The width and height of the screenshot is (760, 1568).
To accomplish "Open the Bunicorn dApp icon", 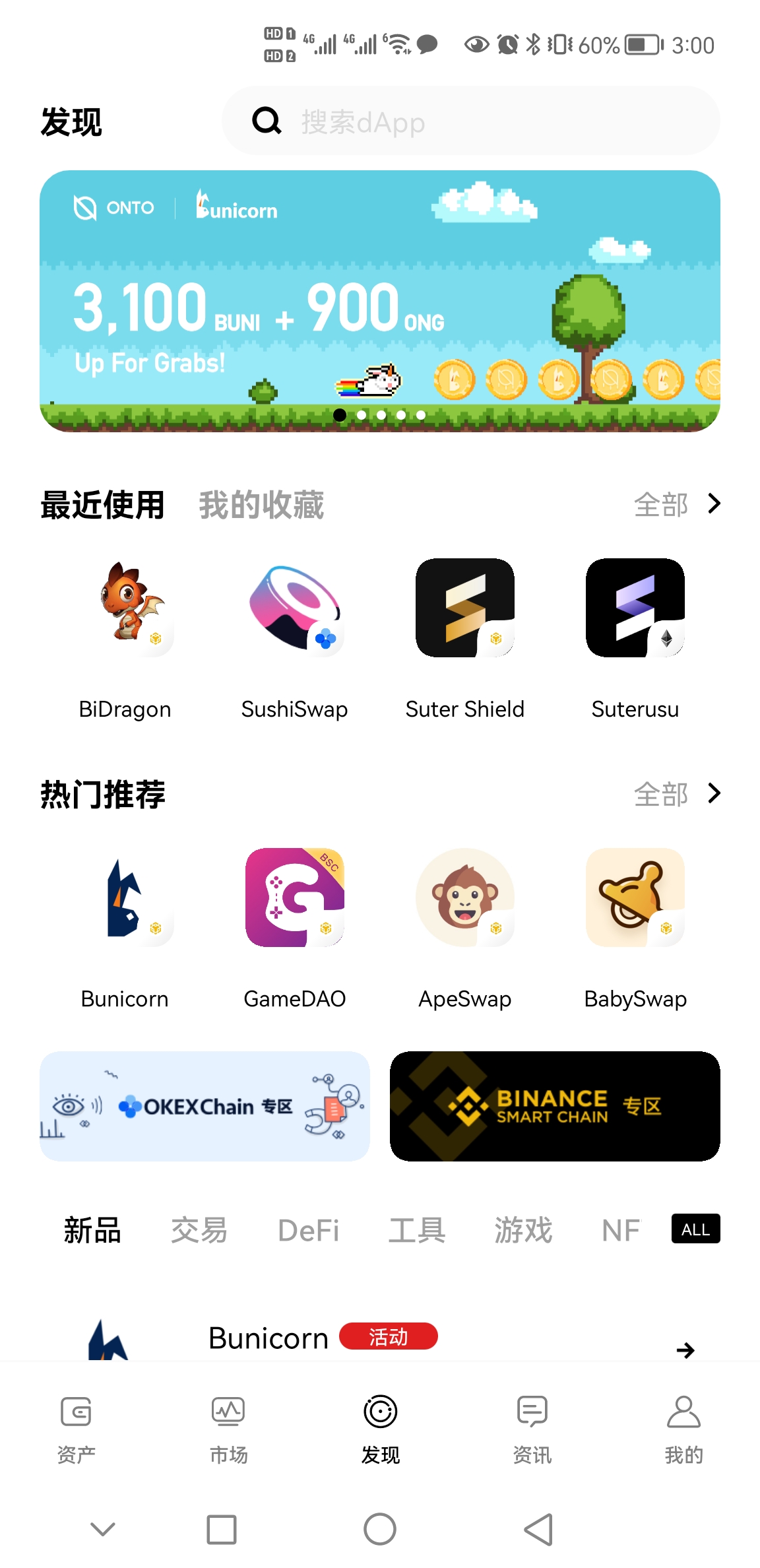I will 124,899.
